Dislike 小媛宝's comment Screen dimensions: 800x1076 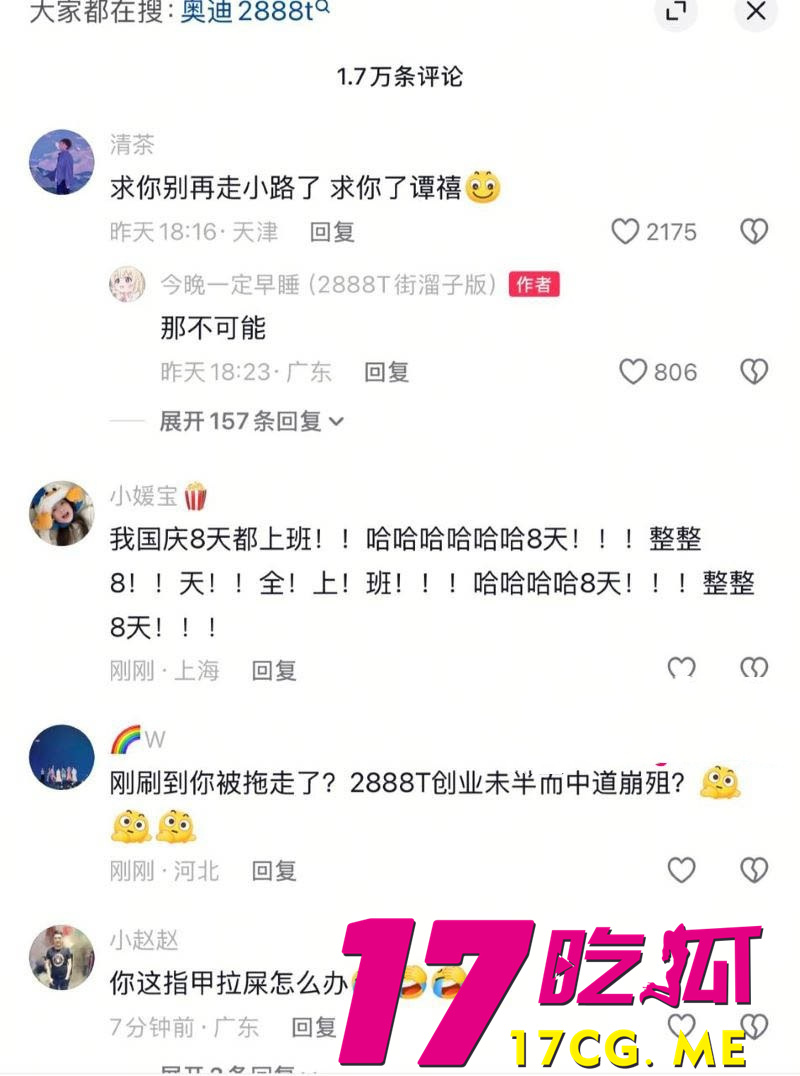754,668
